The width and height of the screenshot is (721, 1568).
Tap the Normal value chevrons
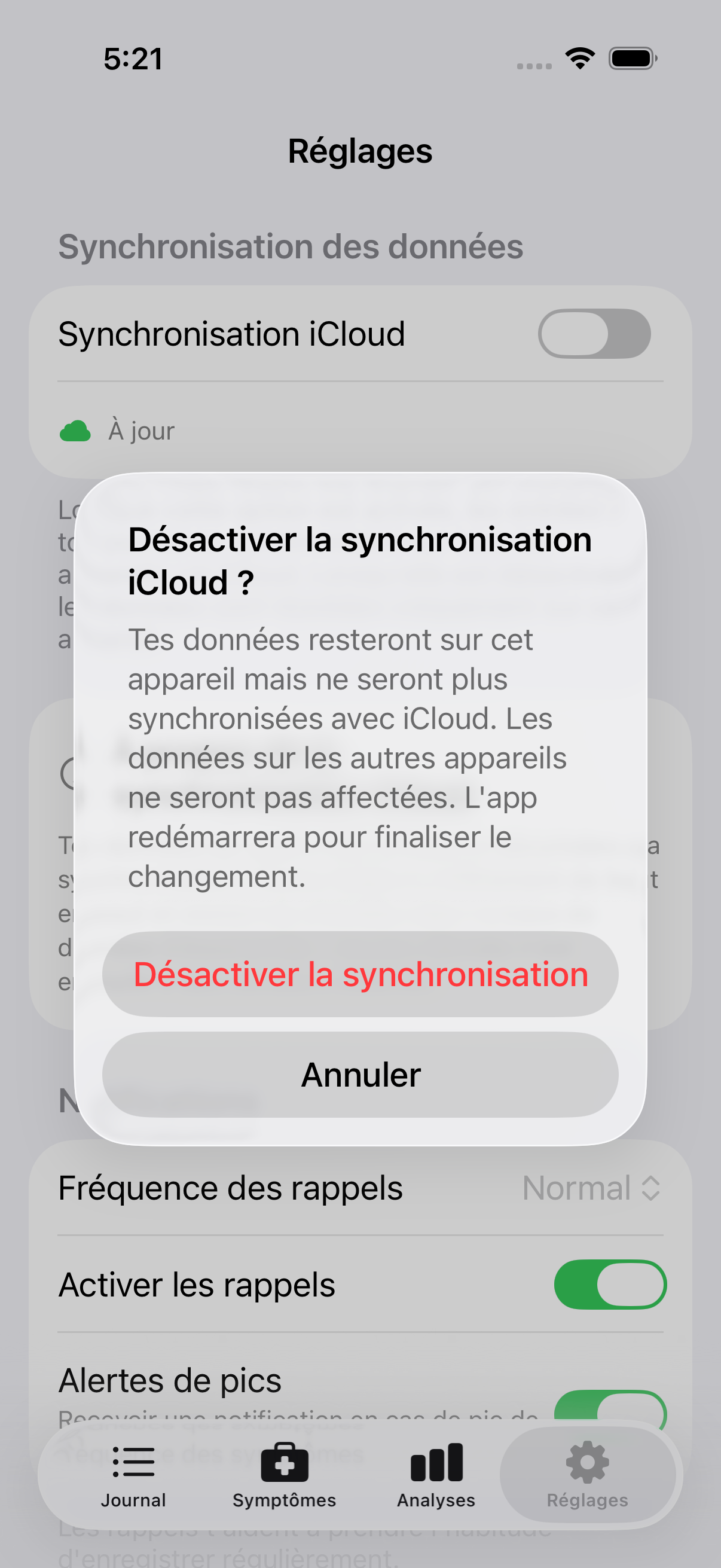(x=652, y=1188)
